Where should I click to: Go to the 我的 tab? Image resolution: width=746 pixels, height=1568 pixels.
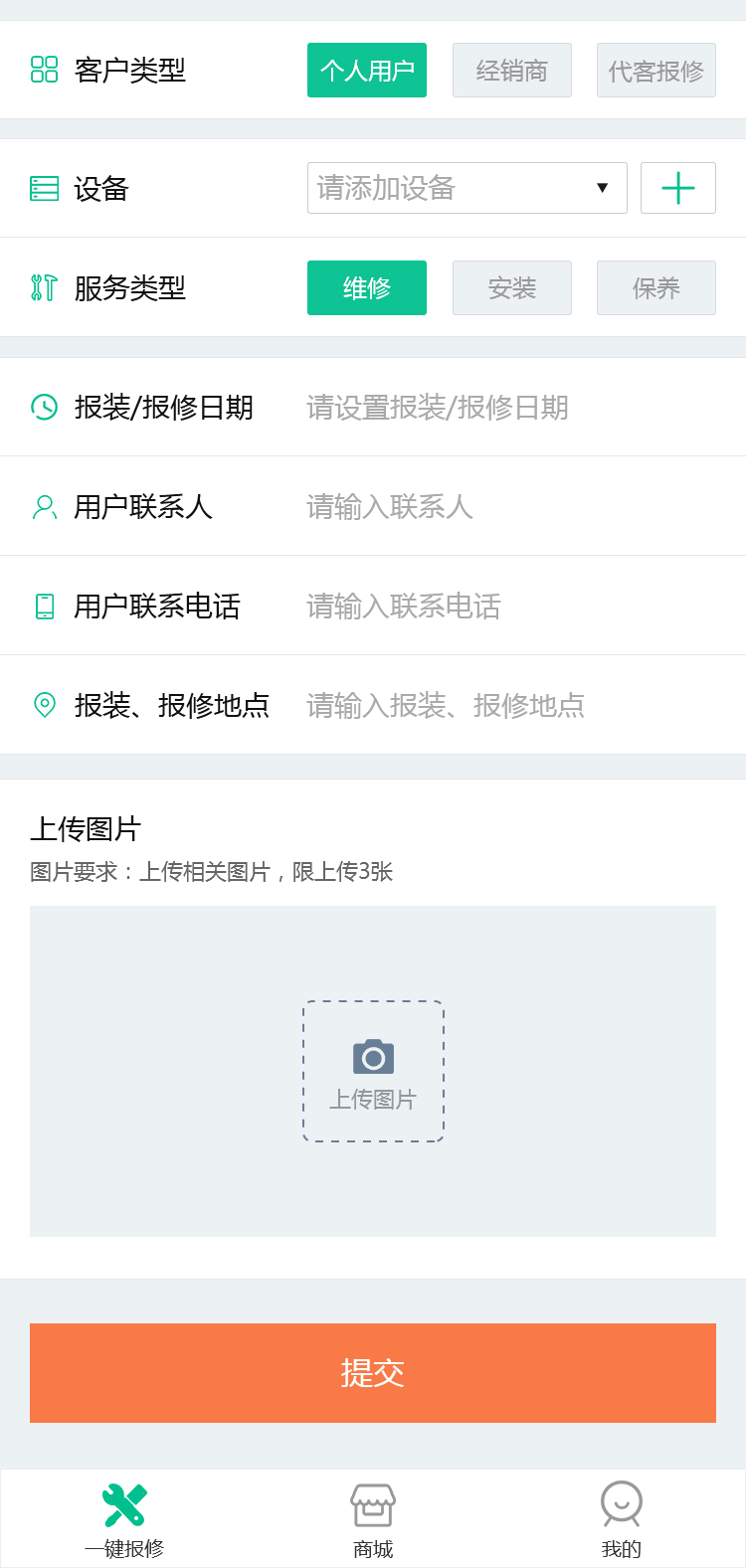[622, 1519]
